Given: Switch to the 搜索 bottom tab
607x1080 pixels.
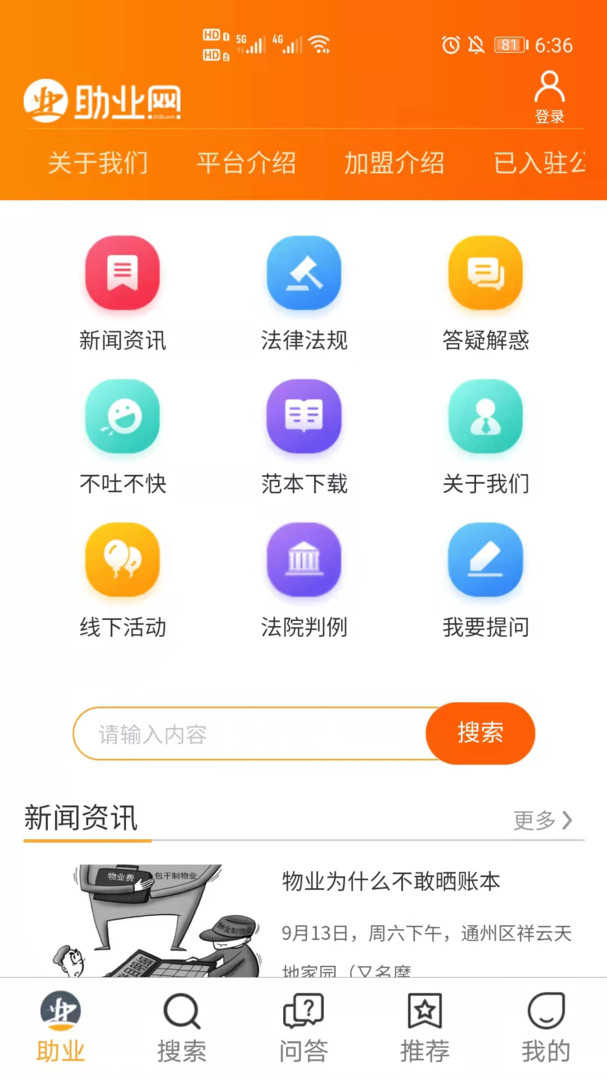Looking at the screenshot, I should point(182,1028).
